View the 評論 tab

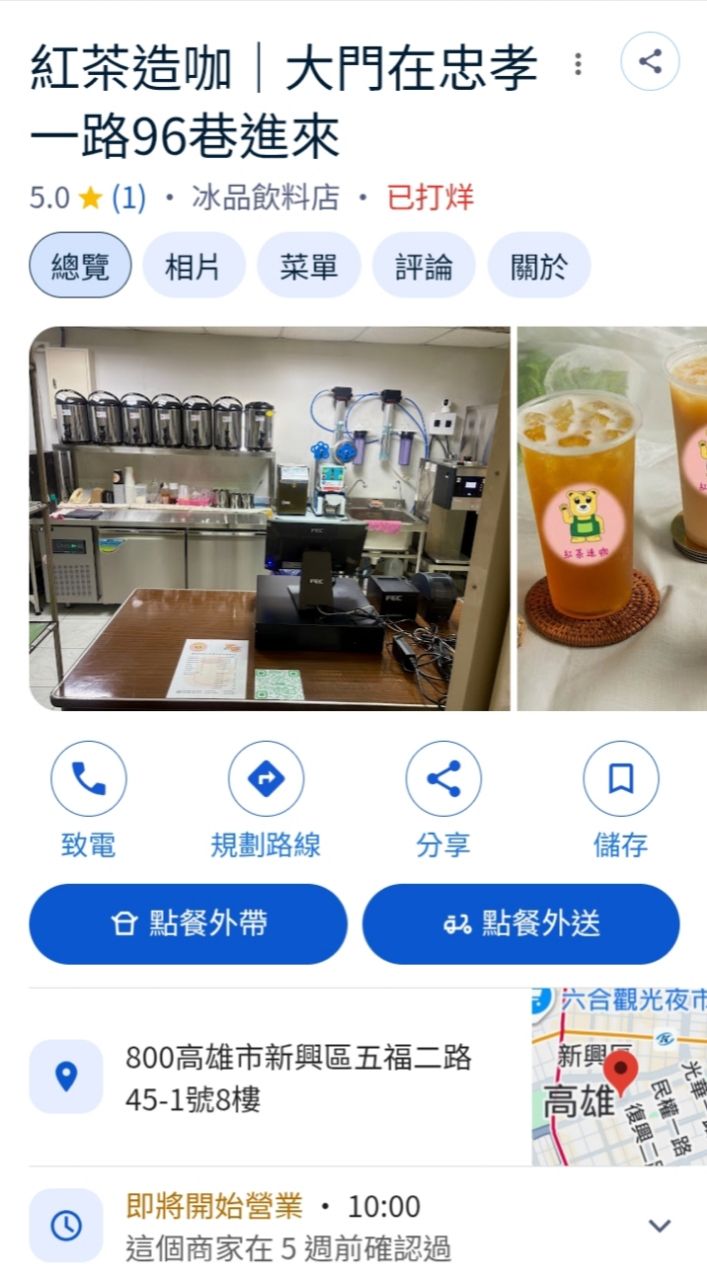pyautogui.click(x=423, y=266)
